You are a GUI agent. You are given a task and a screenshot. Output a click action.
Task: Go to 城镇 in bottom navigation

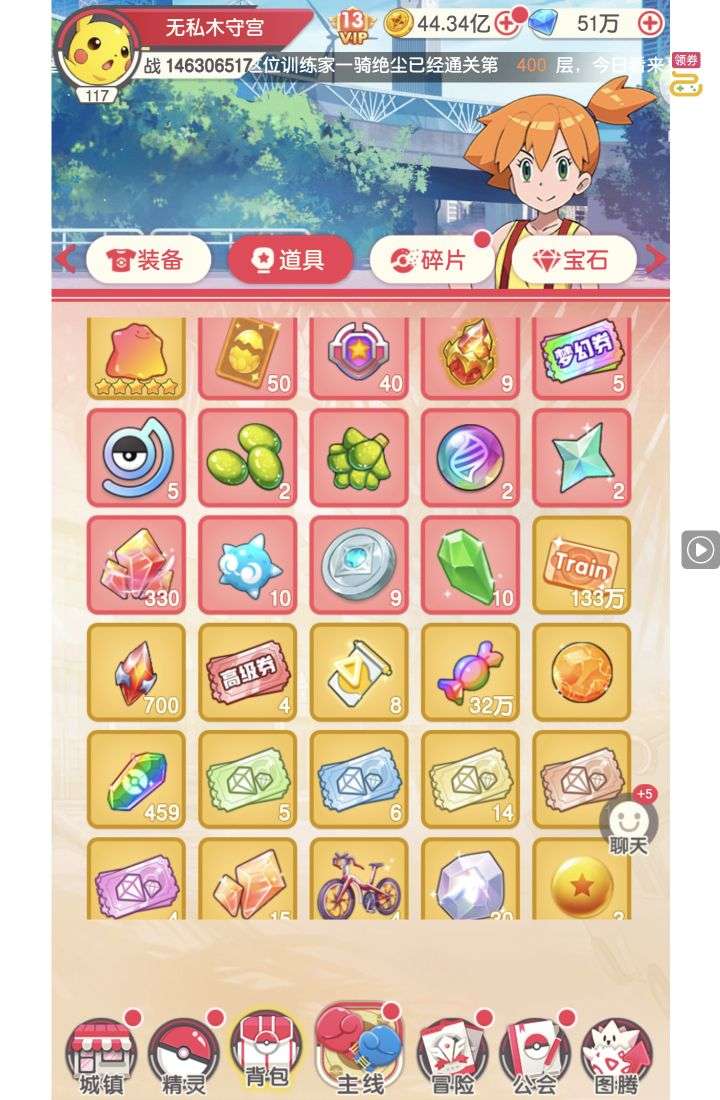point(101,1055)
